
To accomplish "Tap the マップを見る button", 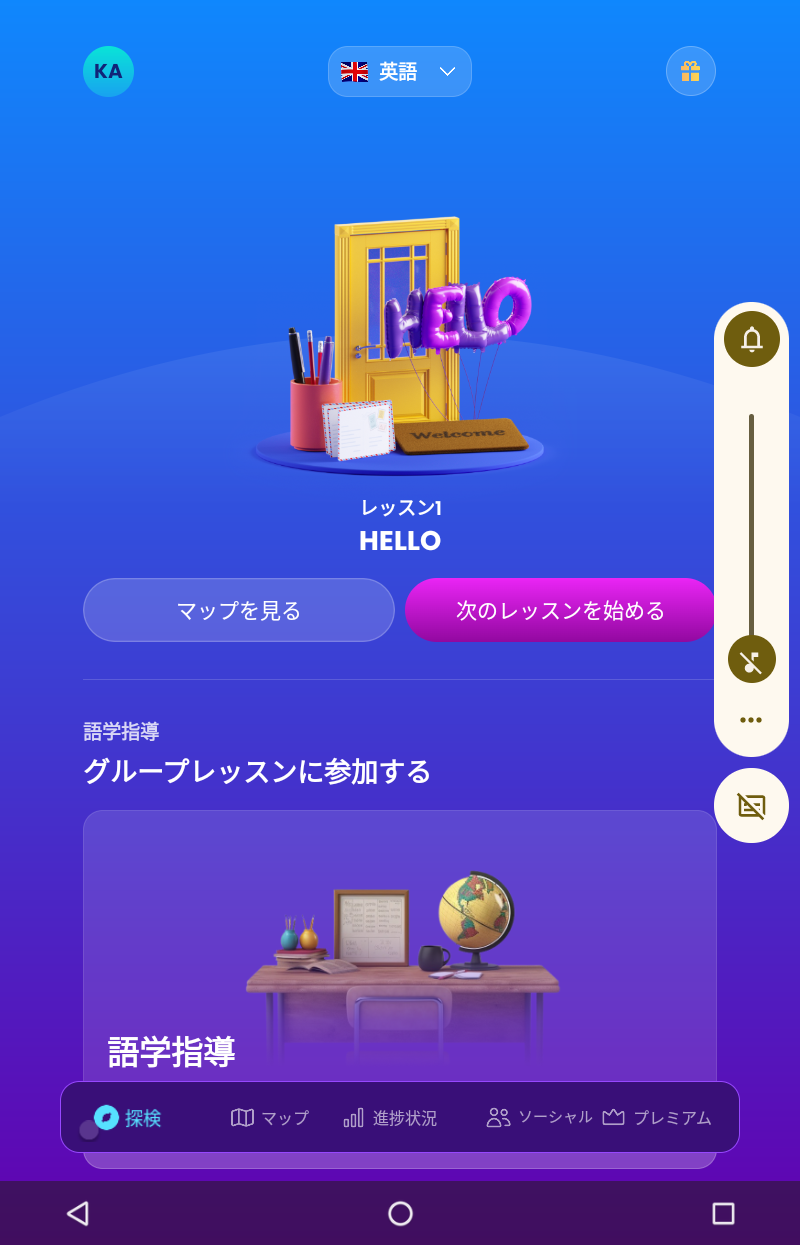I will click(238, 610).
